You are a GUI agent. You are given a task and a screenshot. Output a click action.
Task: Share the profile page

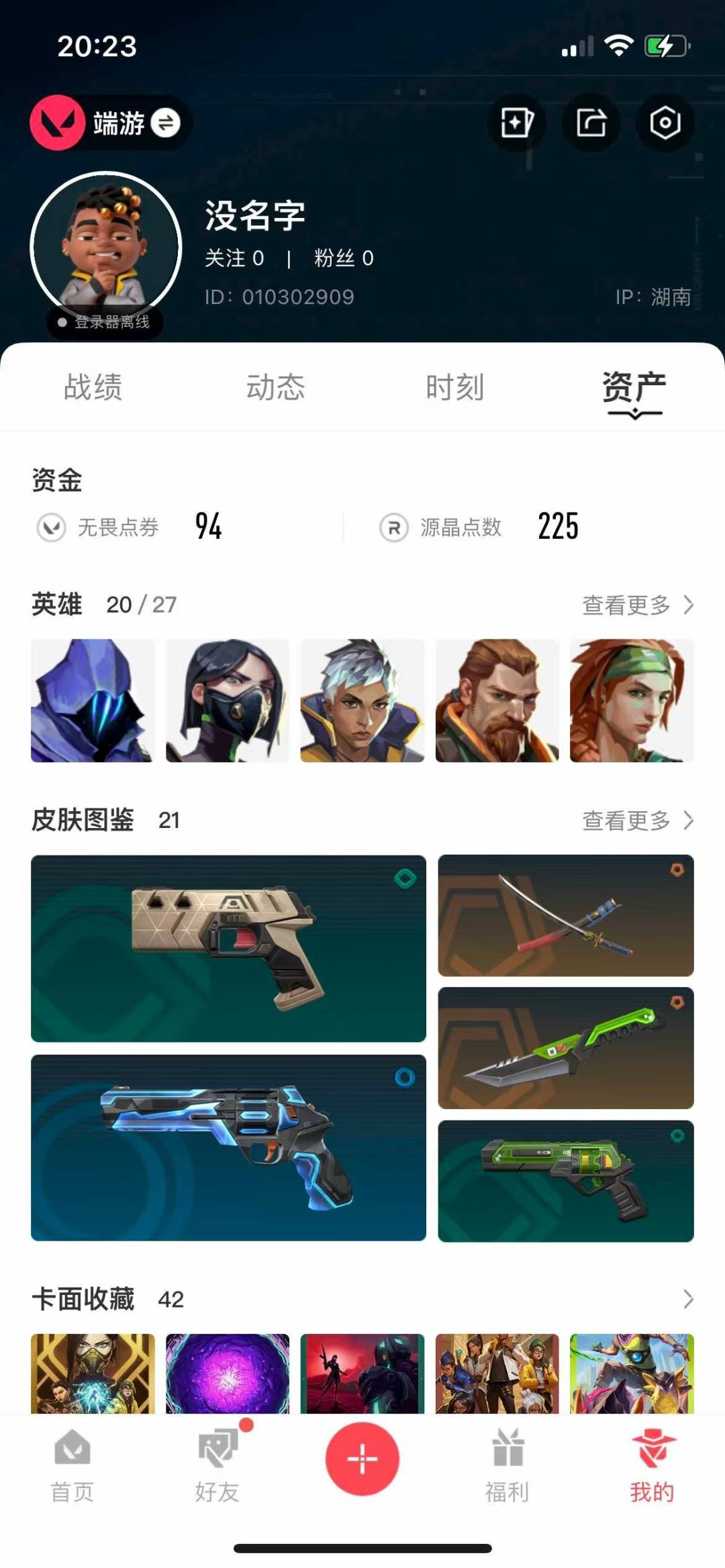tap(591, 123)
